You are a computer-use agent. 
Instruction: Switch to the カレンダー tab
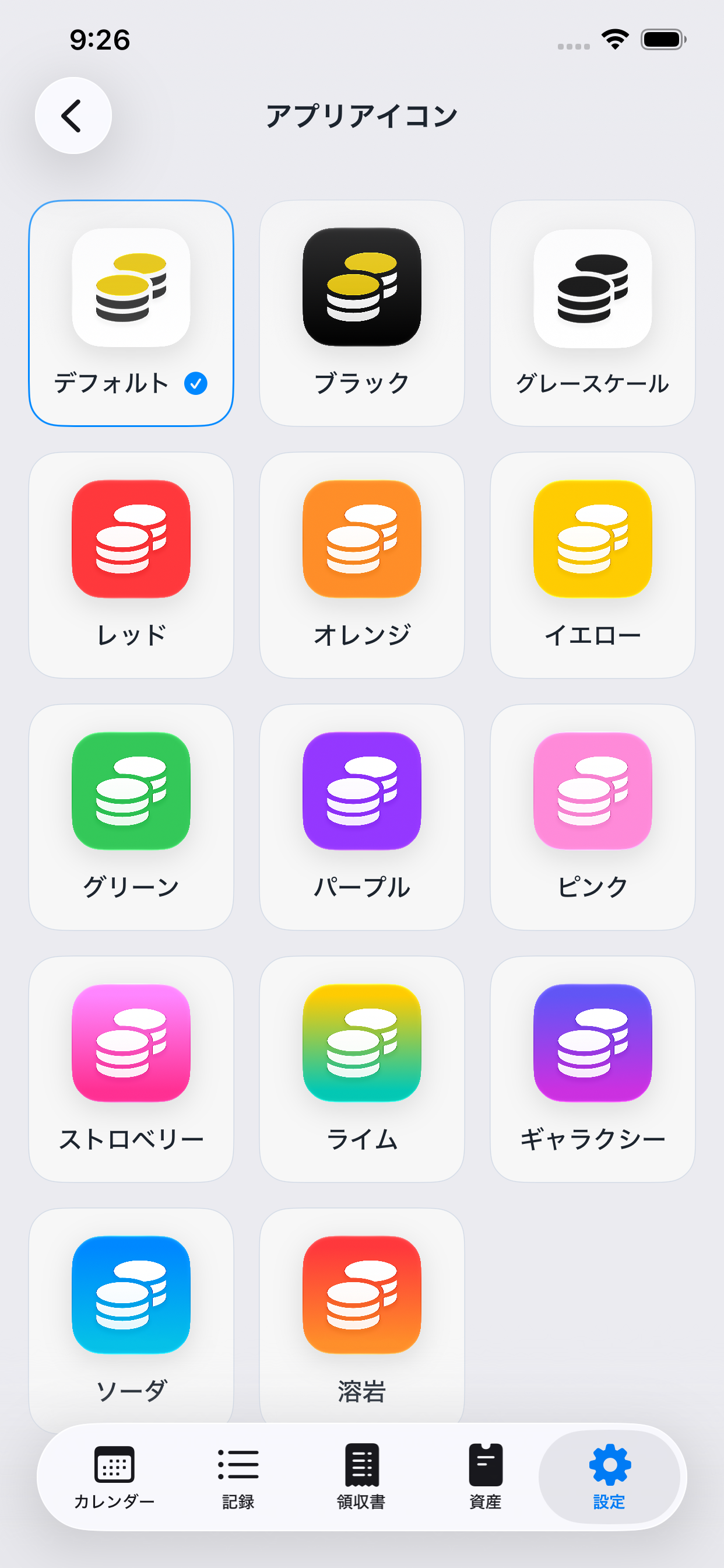[114, 1478]
